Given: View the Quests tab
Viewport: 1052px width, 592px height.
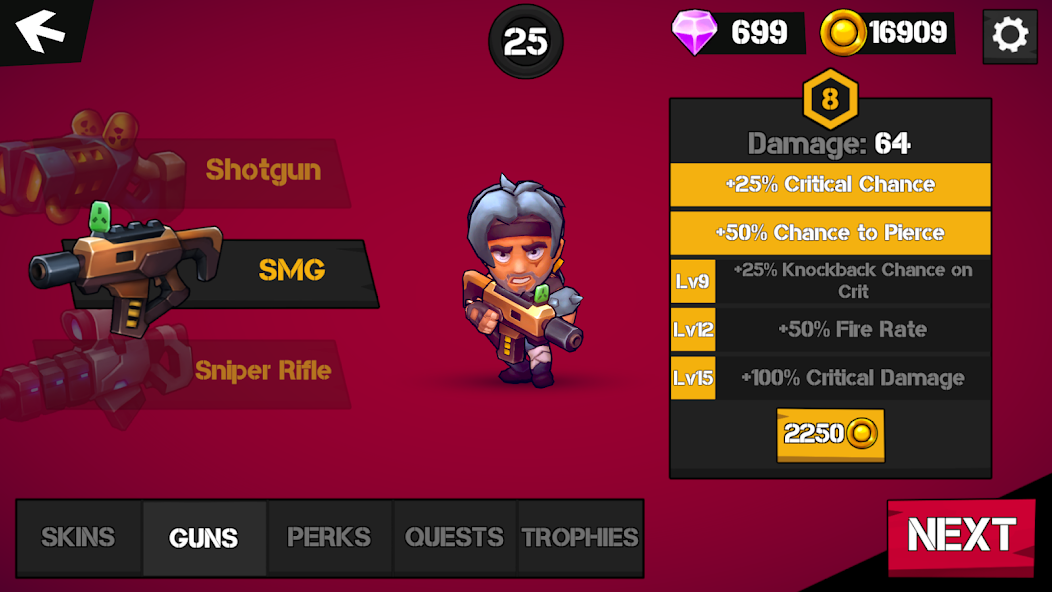Looking at the screenshot, I should pyautogui.click(x=454, y=538).
